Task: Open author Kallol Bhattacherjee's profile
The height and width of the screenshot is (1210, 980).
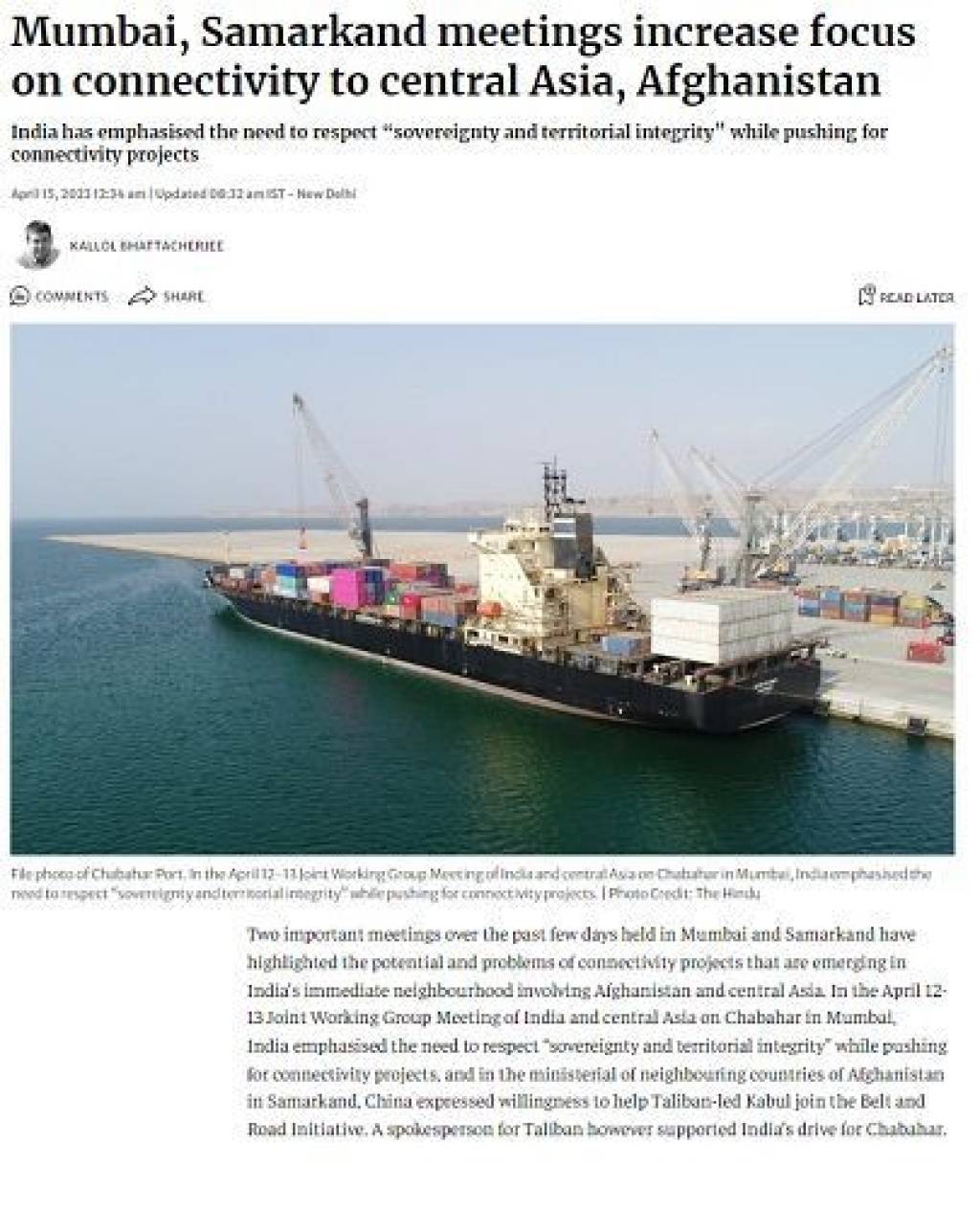Action: pos(145,246)
